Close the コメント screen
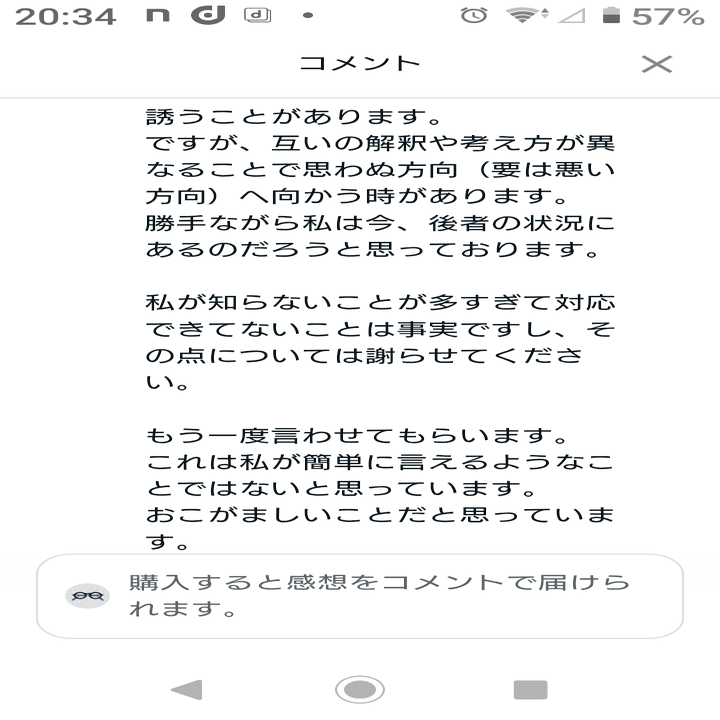The height and width of the screenshot is (720, 720). (x=656, y=64)
